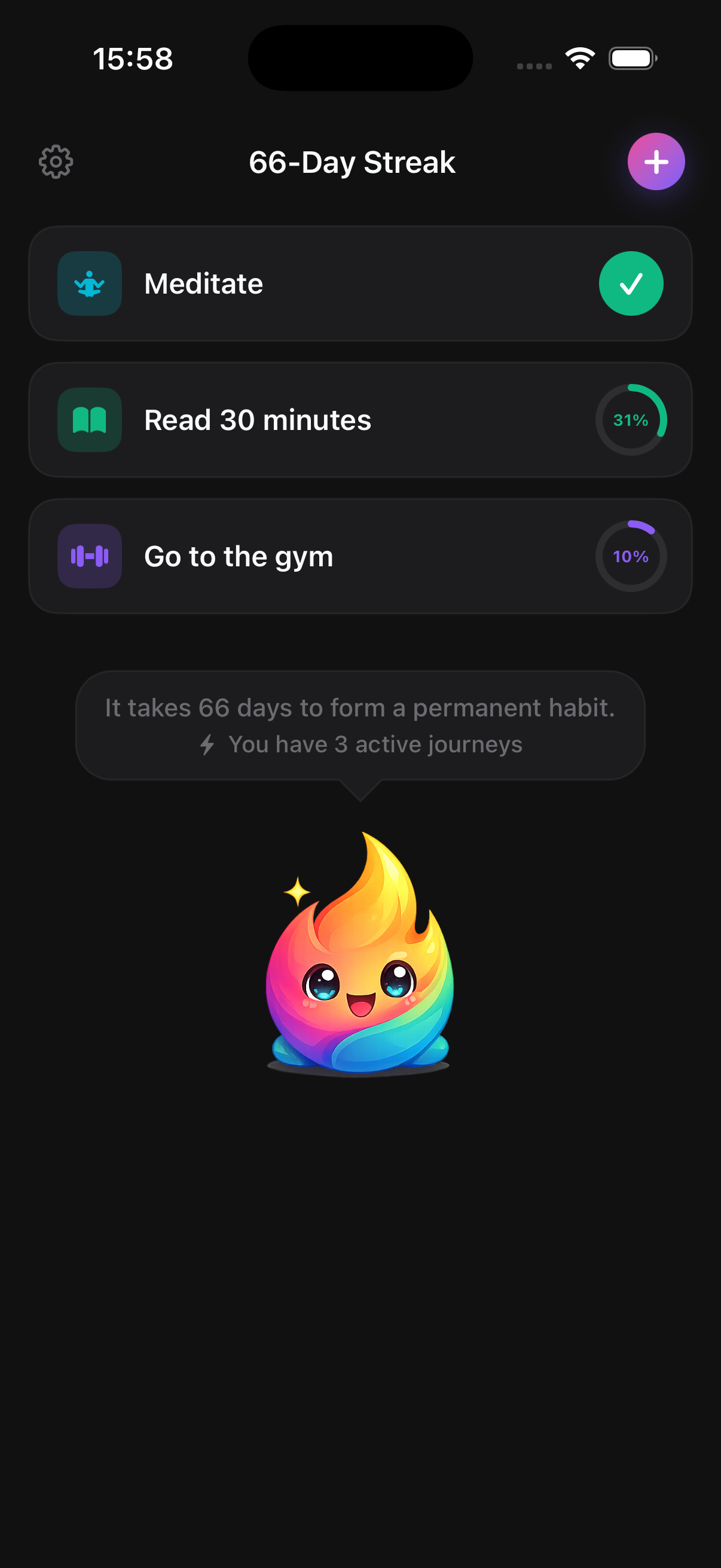Tap the plus icon to add a habit
The image size is (721, 1568).
[x=656, y=161]
